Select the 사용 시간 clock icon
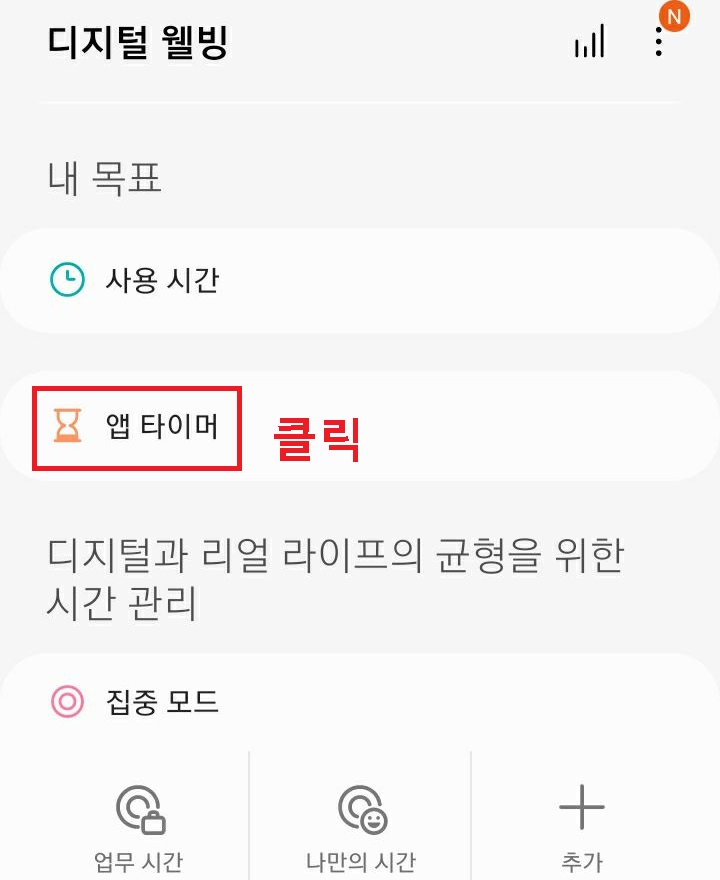This screenshot has height=880, width=720. click(x=68, y=280)
